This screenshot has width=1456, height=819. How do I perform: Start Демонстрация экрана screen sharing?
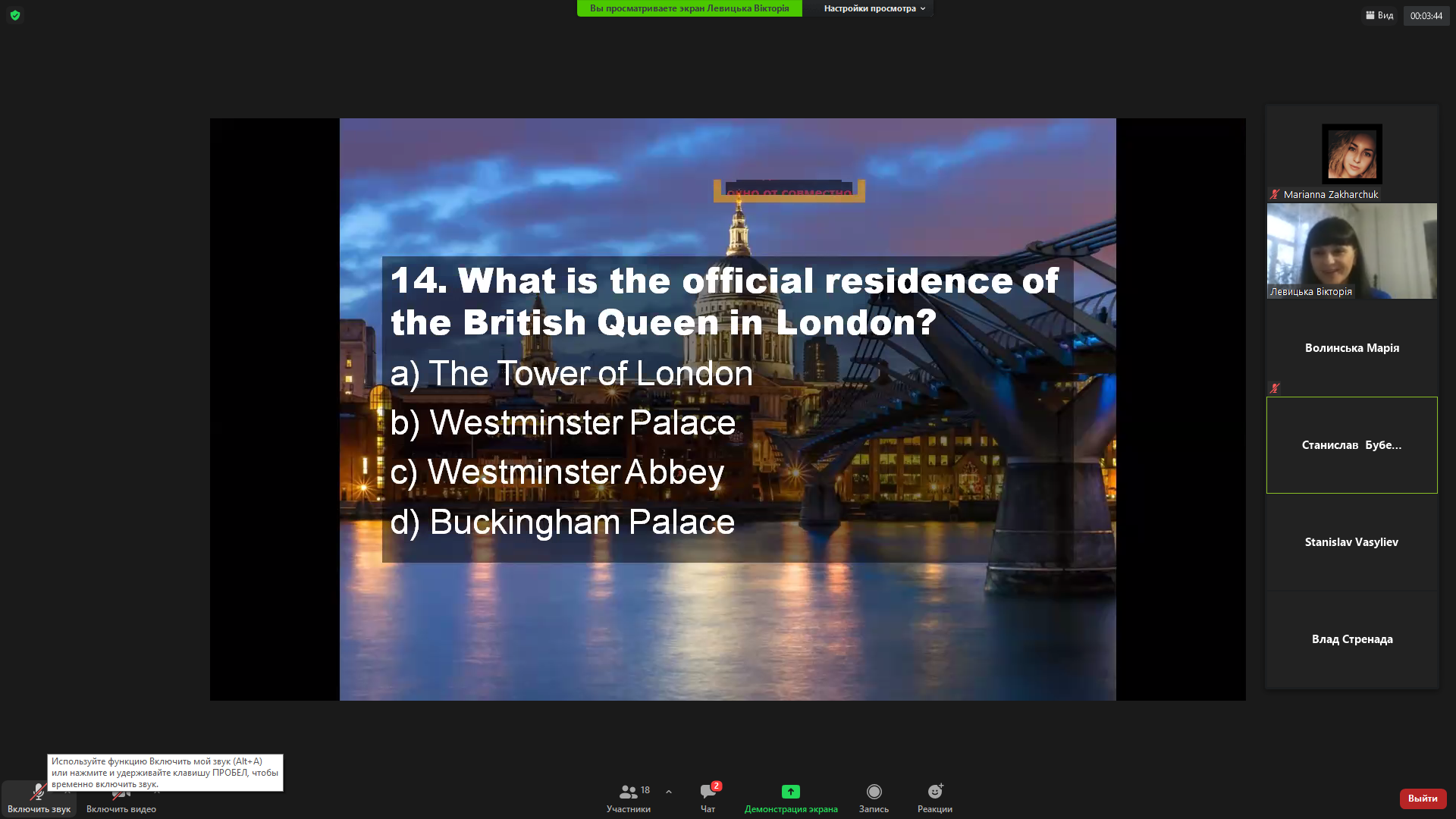[791, 798]
